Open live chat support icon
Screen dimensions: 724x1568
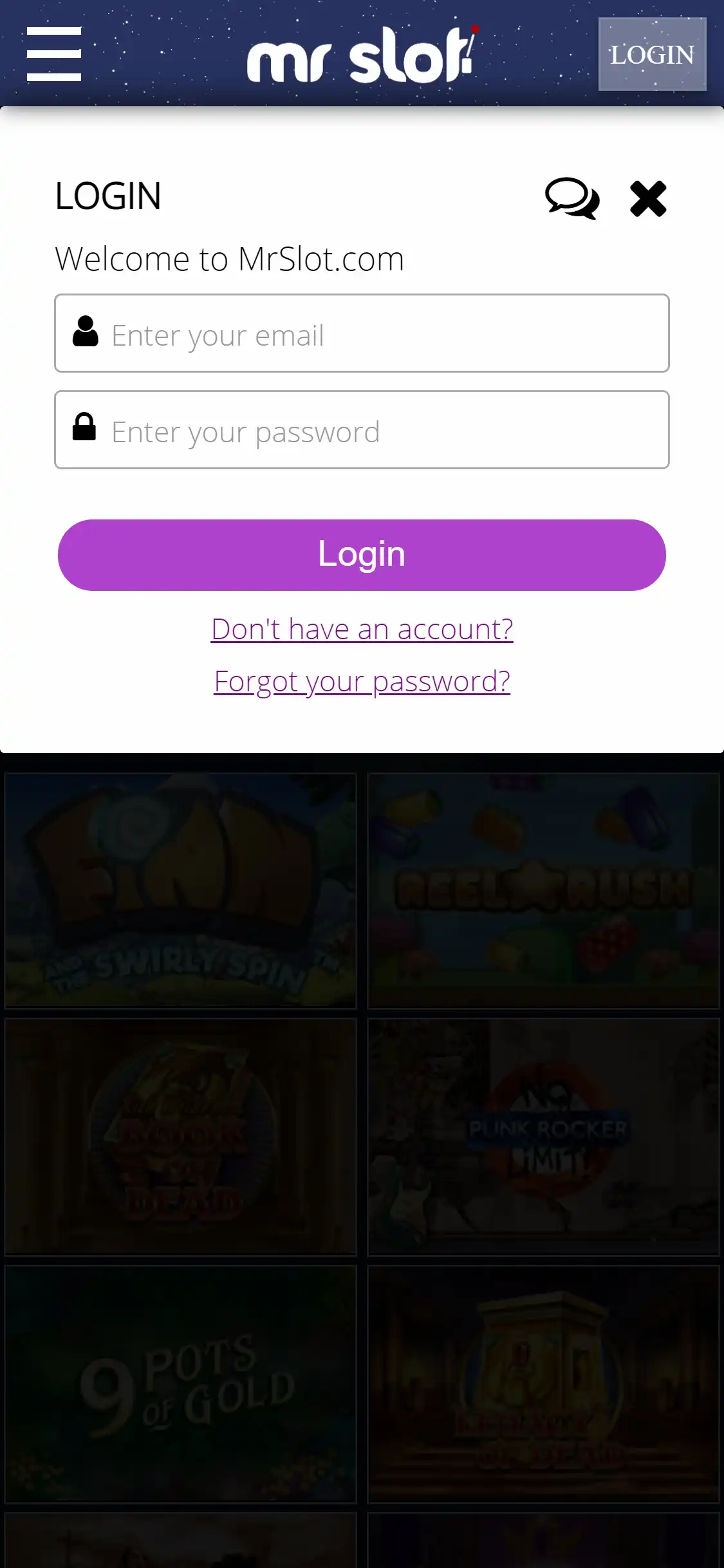pos(572,198)
